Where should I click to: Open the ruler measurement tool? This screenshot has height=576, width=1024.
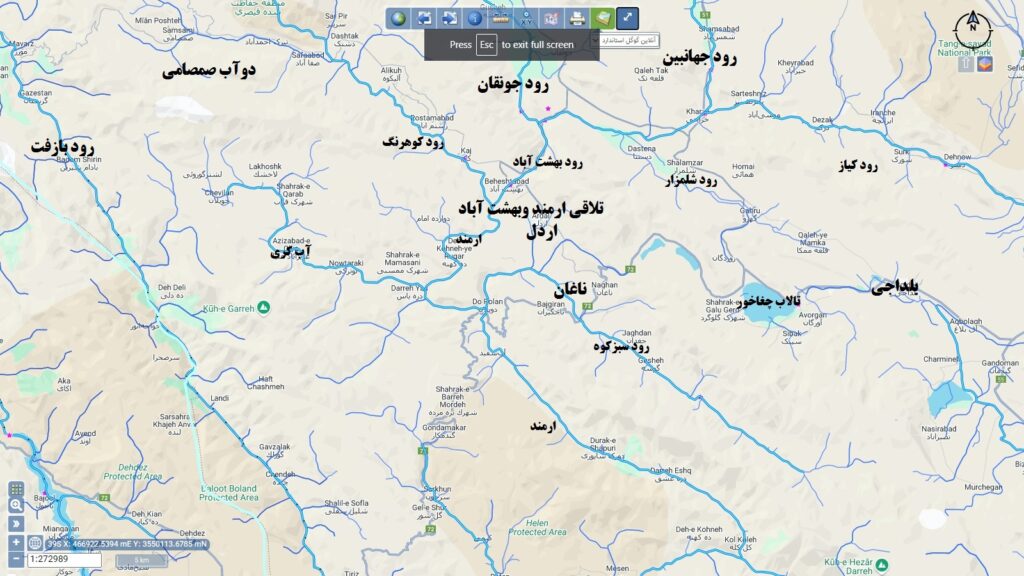coord(500,18)
